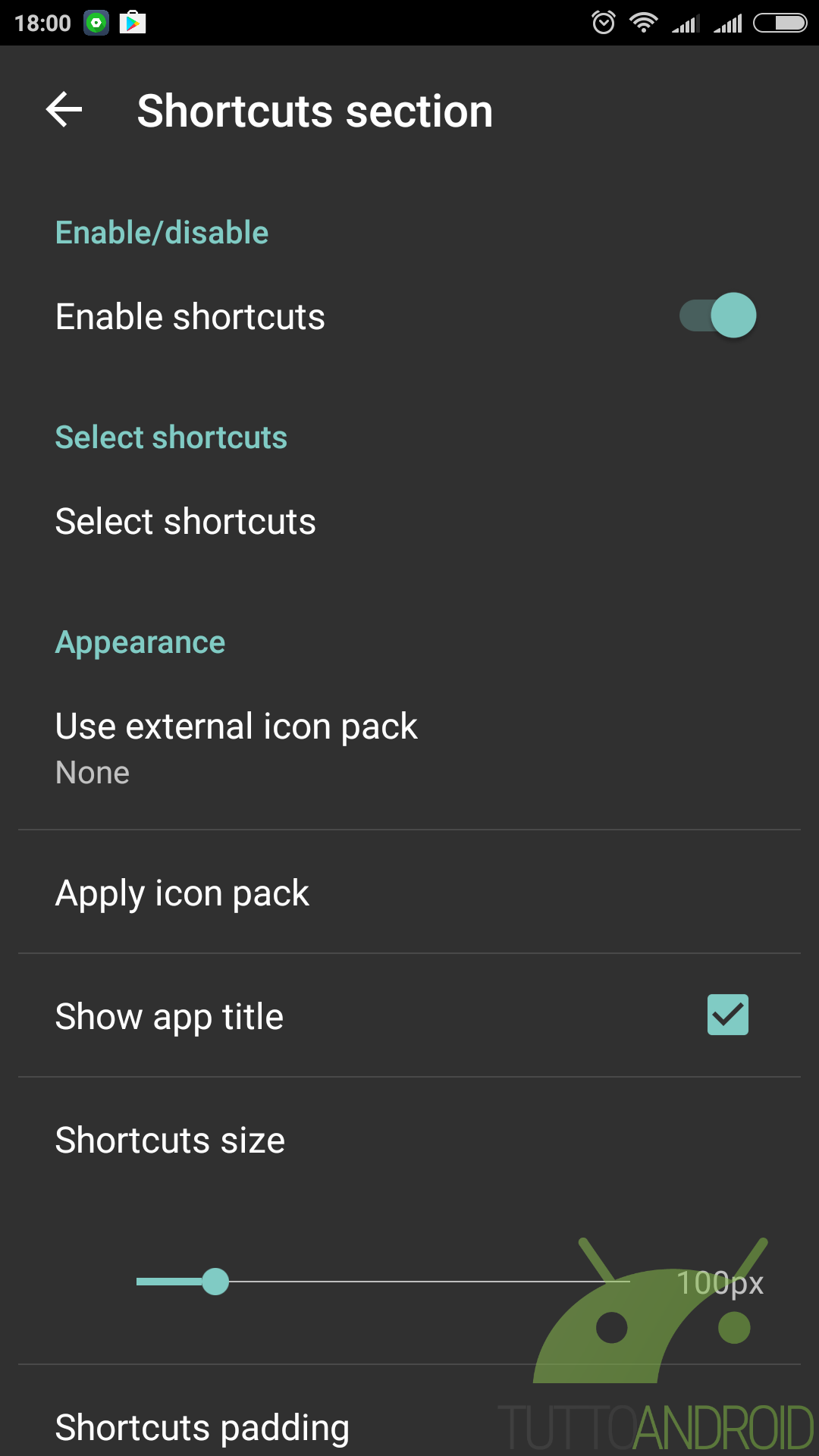The width and height of the screenshot is (819, 1456).
Task: Toggle the Enable shortcuts switch
Action: click(x=717, y=315)
